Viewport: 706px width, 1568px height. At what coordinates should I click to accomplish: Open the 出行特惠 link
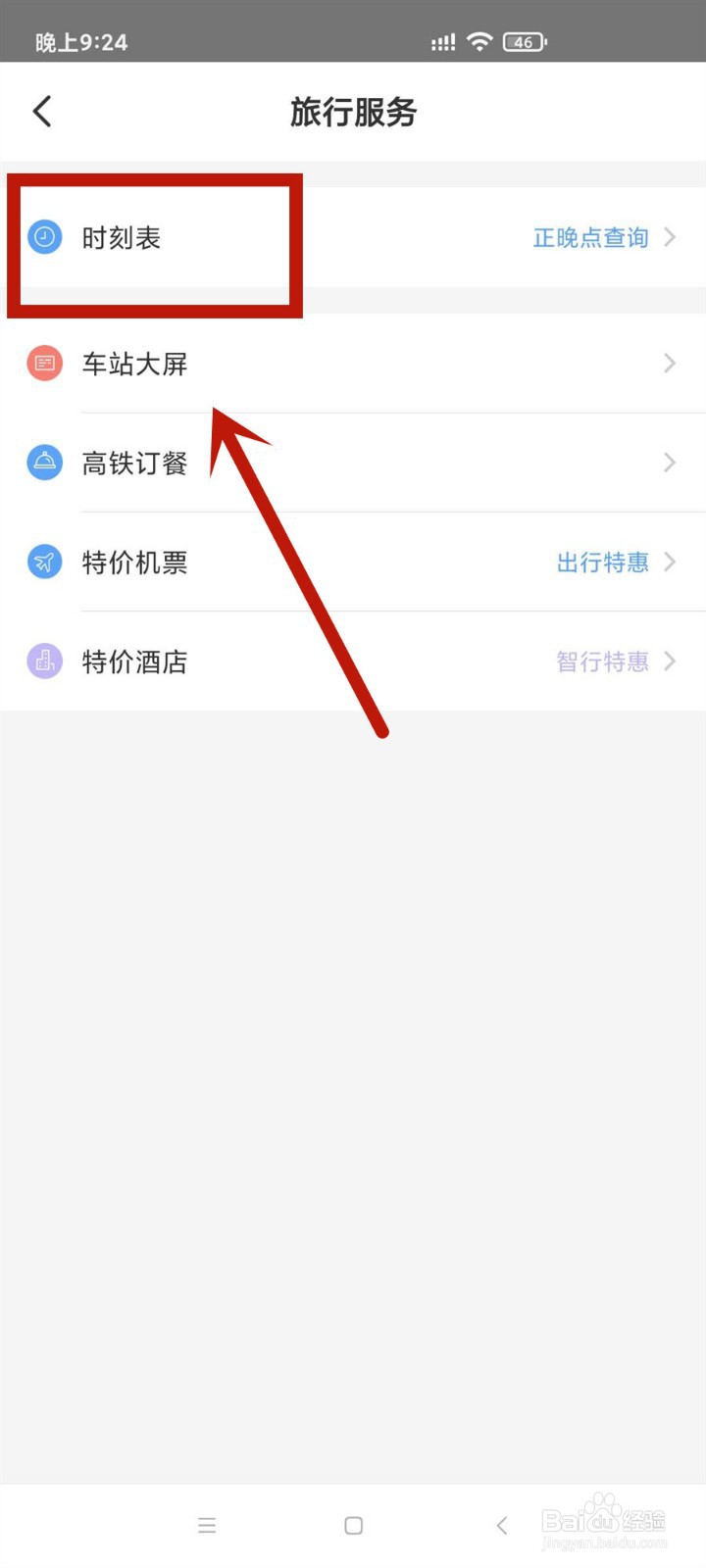603,562
